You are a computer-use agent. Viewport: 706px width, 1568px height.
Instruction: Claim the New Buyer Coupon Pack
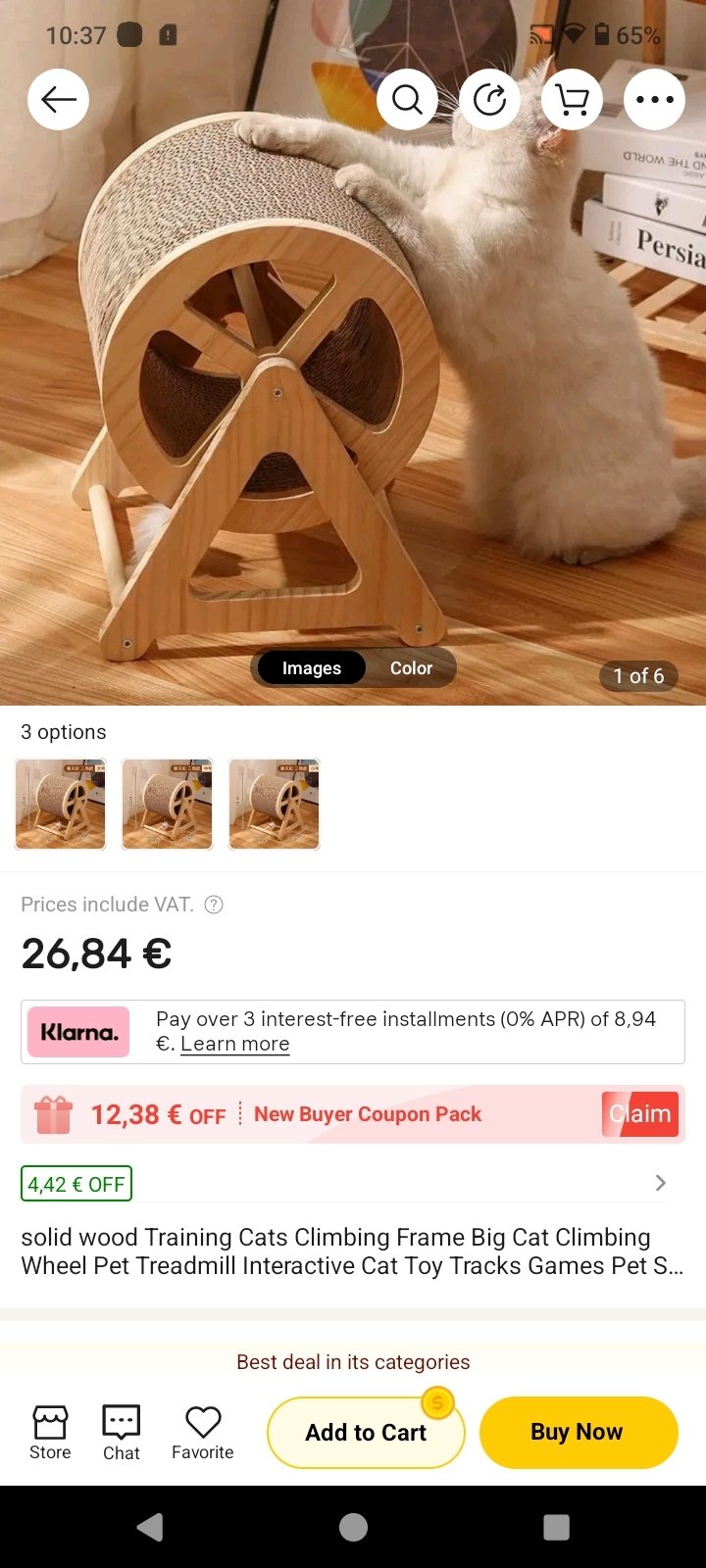pyautogui.click(x=639, y=1114)
